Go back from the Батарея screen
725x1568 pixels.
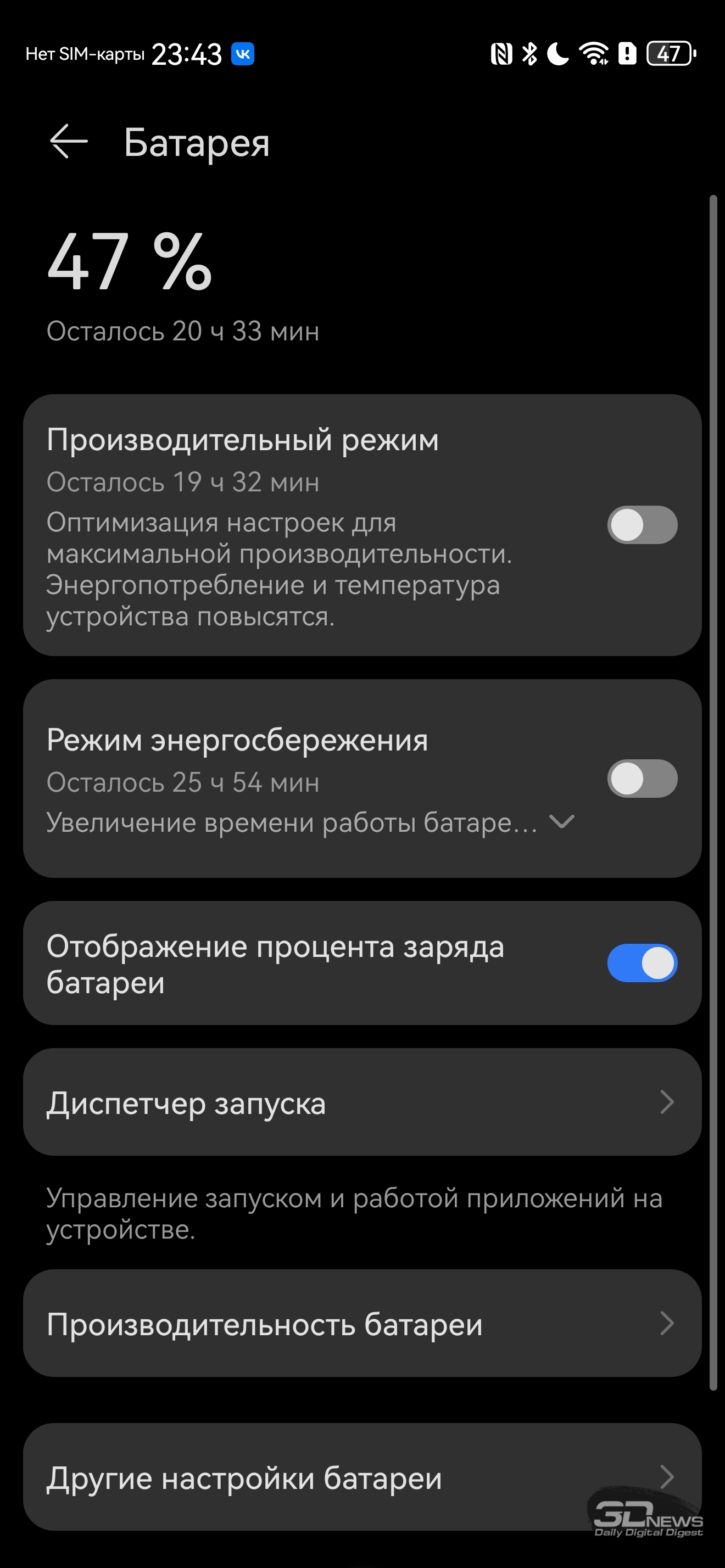click(x=68, y=141)
